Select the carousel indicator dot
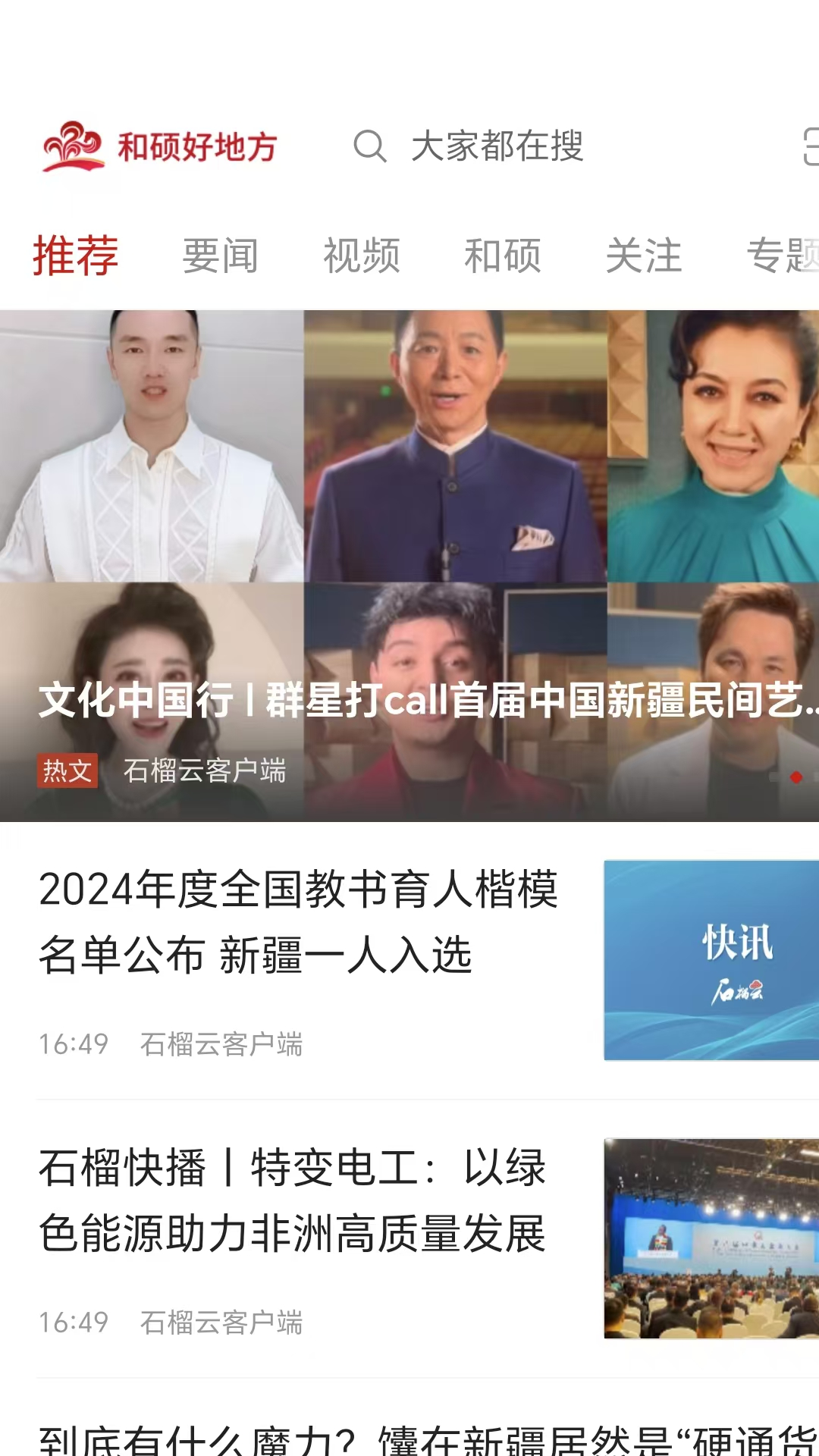Viewport: 819px width, 1456px height. tap(796, 777)
